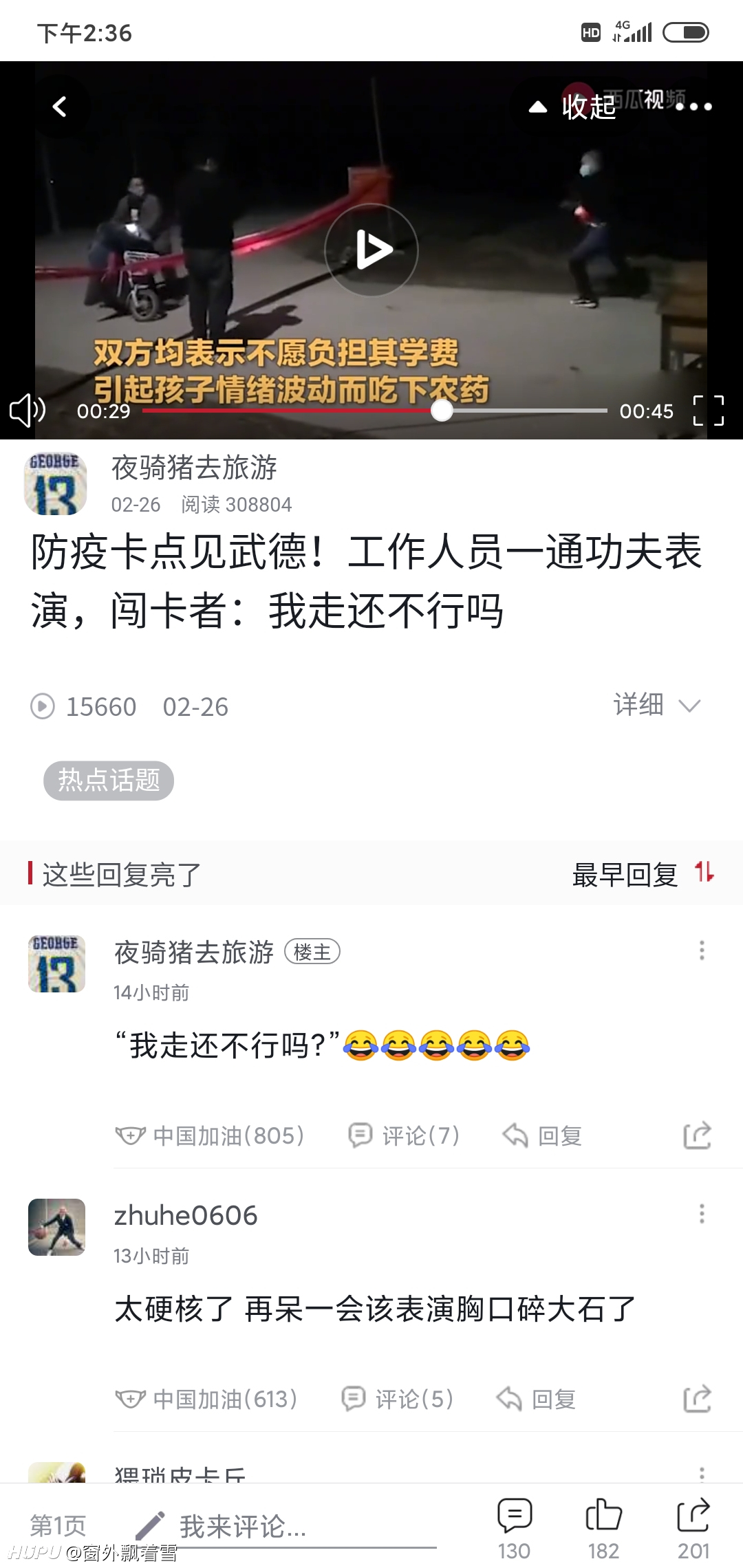Toggle the video sound speaker icon
The height and width of the screenshot is (1568, 743).
(x=28, y=411)
